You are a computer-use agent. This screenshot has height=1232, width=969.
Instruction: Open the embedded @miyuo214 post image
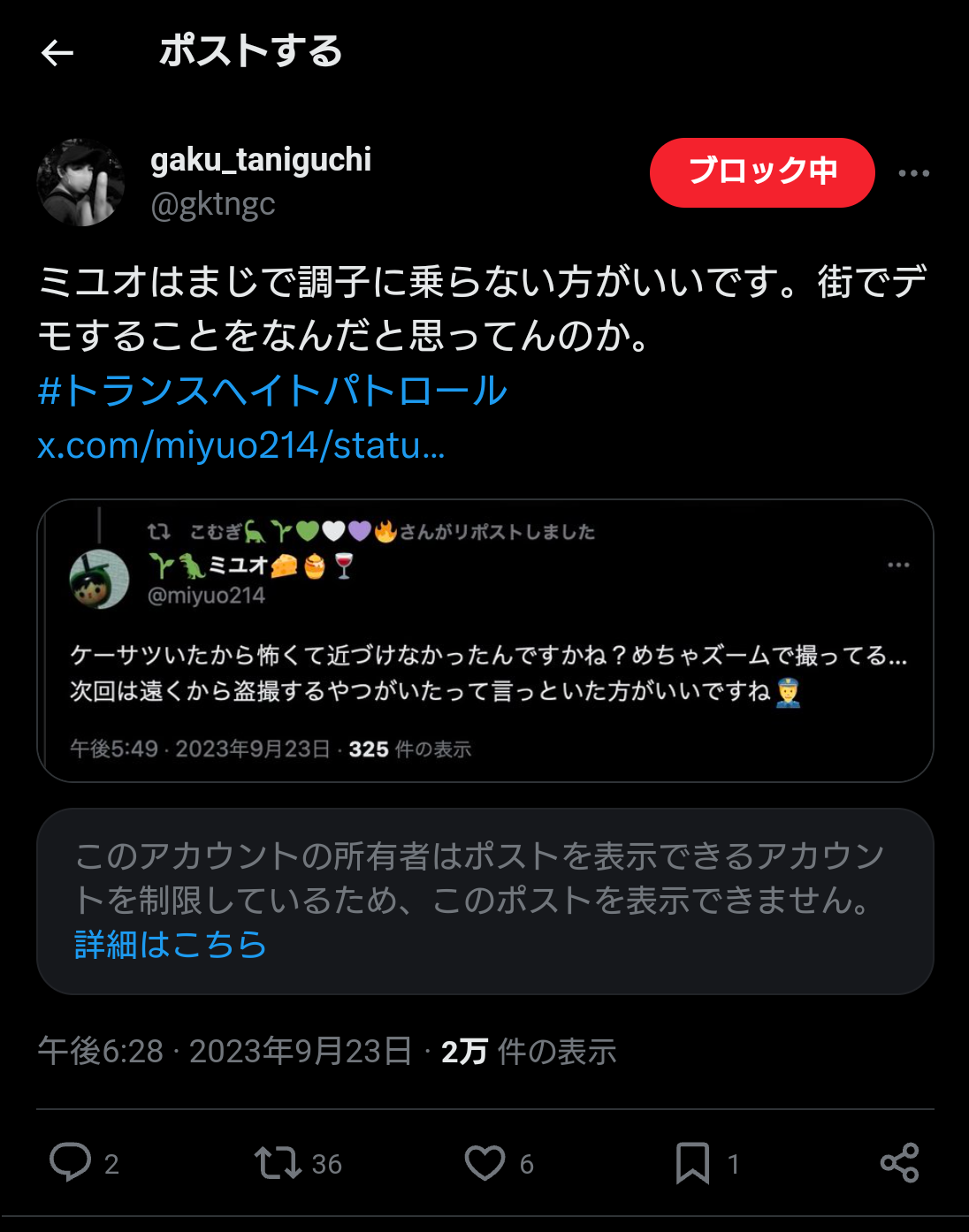tap(484, 641)
